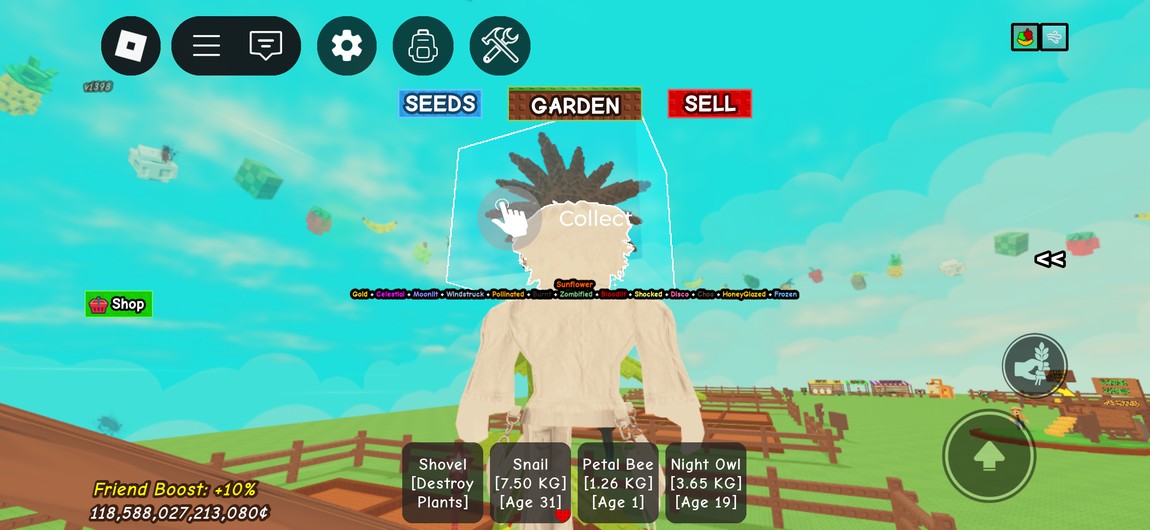
Task: Tap Collect to harvest the Sunflower
Action: pos(510,217)
